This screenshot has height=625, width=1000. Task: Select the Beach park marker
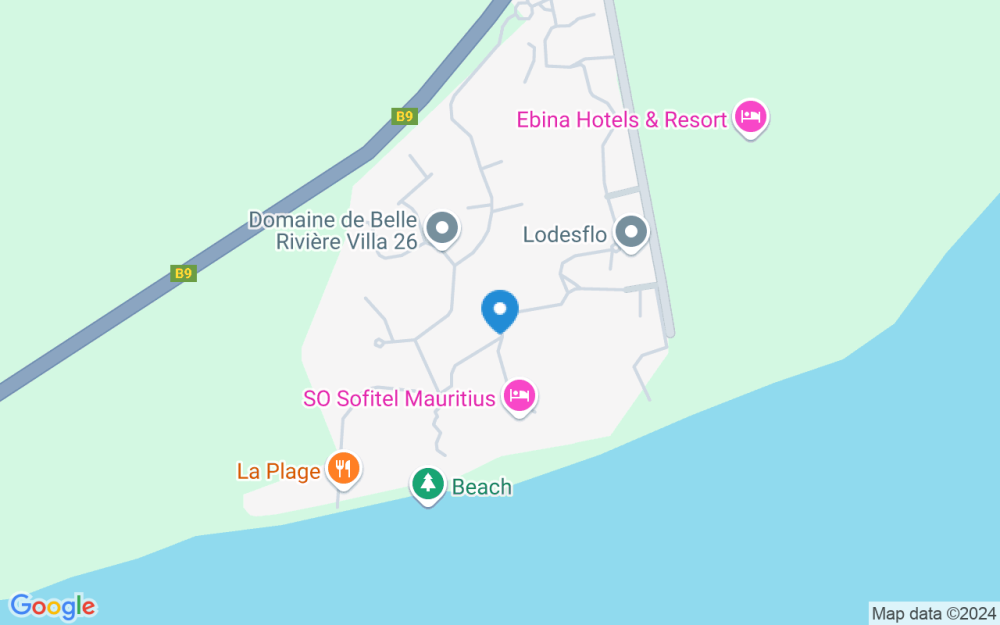(x=429, y=485)
